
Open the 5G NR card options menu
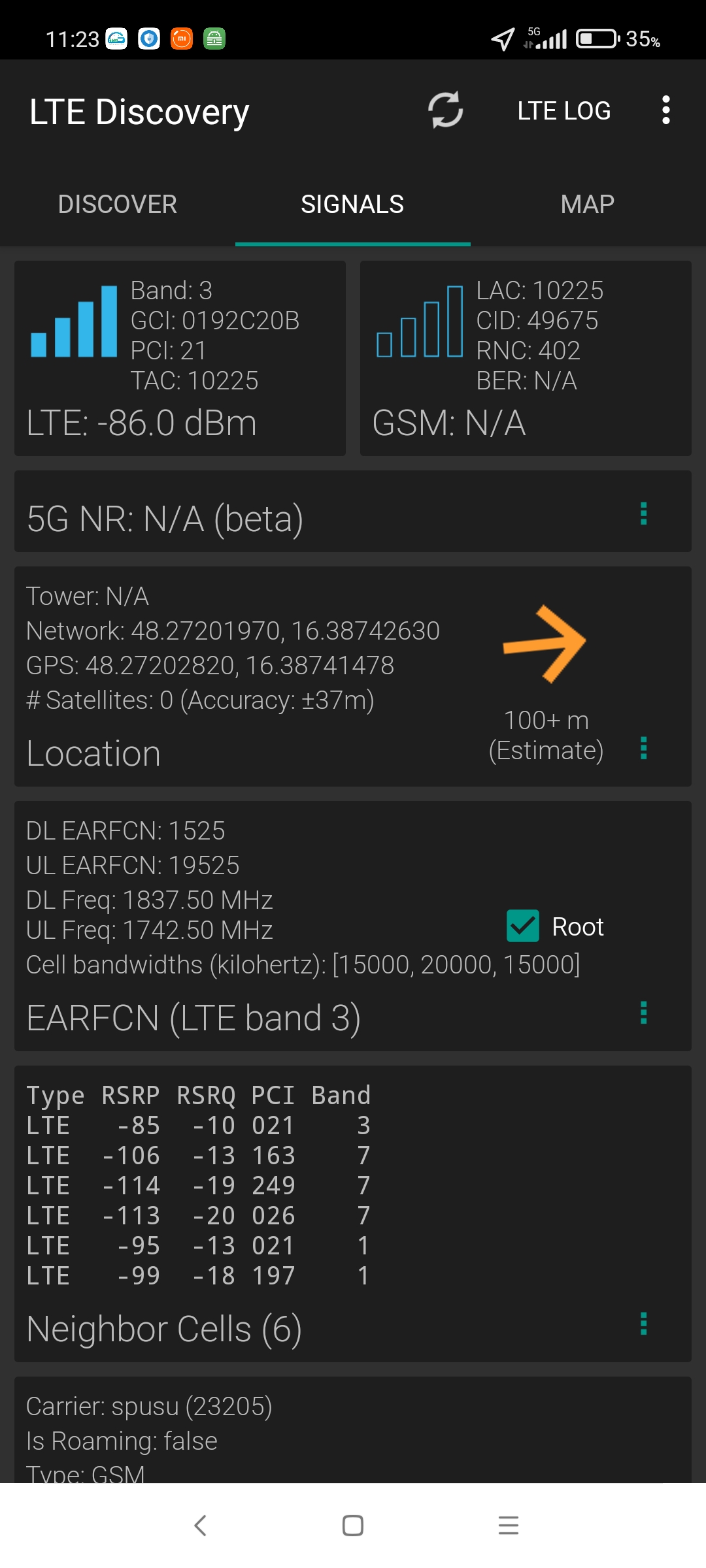pyautogui.click(x=644, y=514)
